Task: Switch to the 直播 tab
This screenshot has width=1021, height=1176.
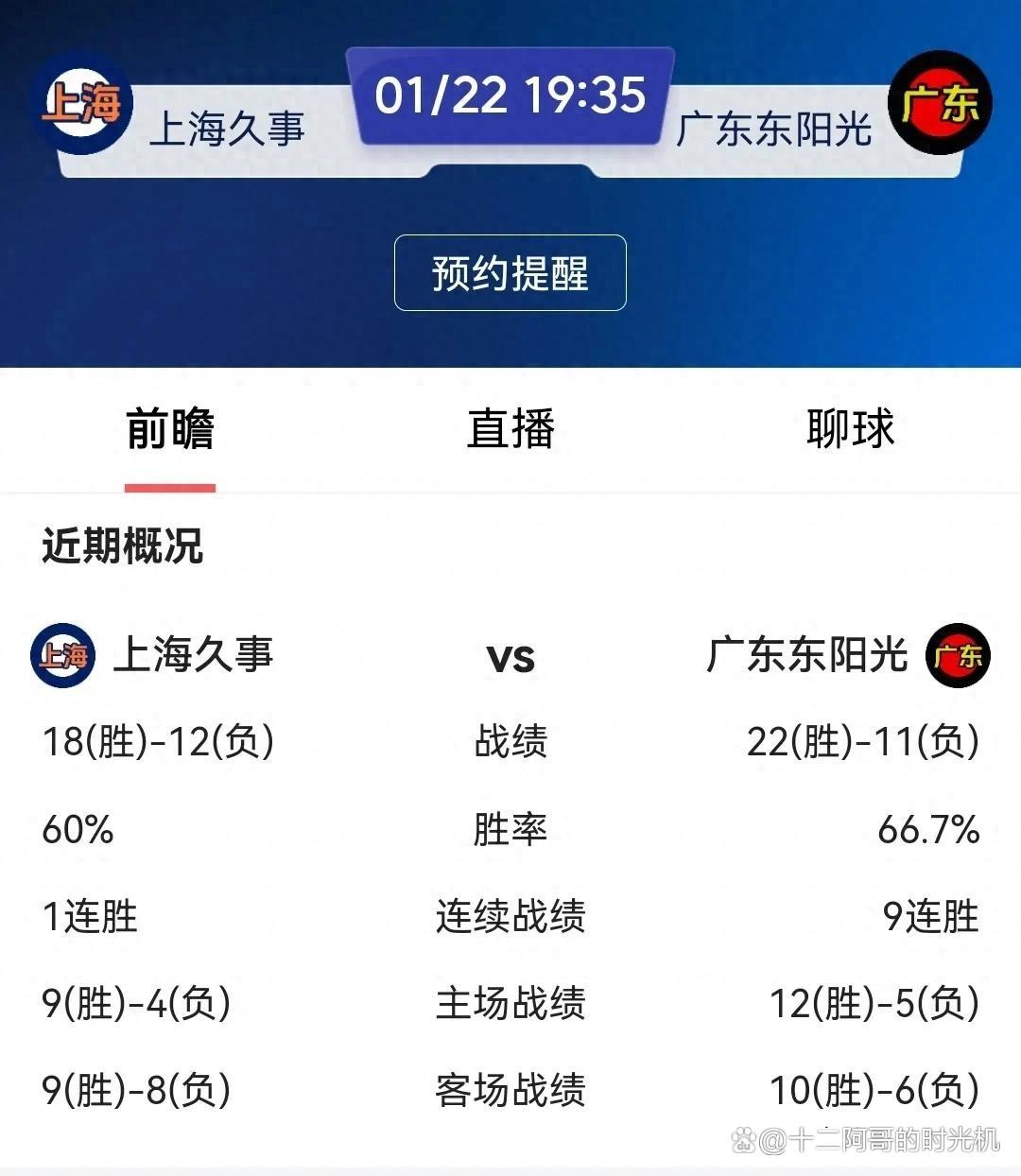Action: click(510, 429)
